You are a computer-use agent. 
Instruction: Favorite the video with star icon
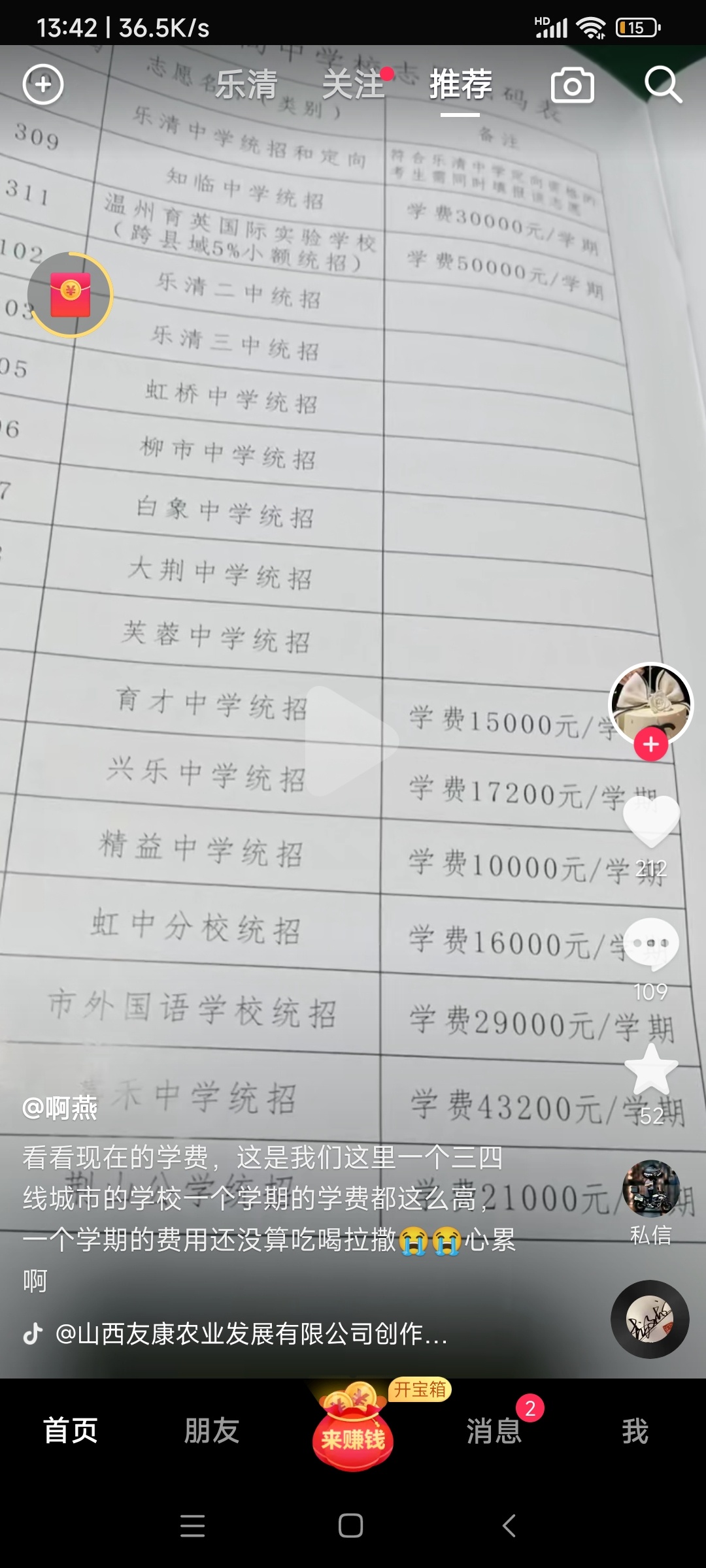click(x=651, y=1069)
